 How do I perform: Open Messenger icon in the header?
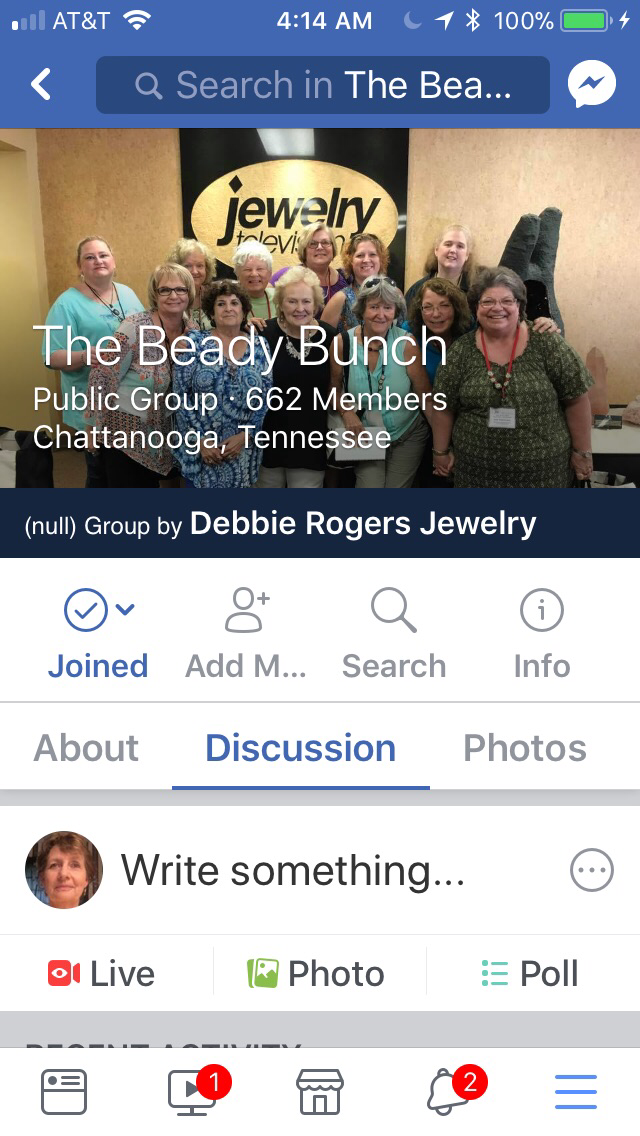pos(591,85)
